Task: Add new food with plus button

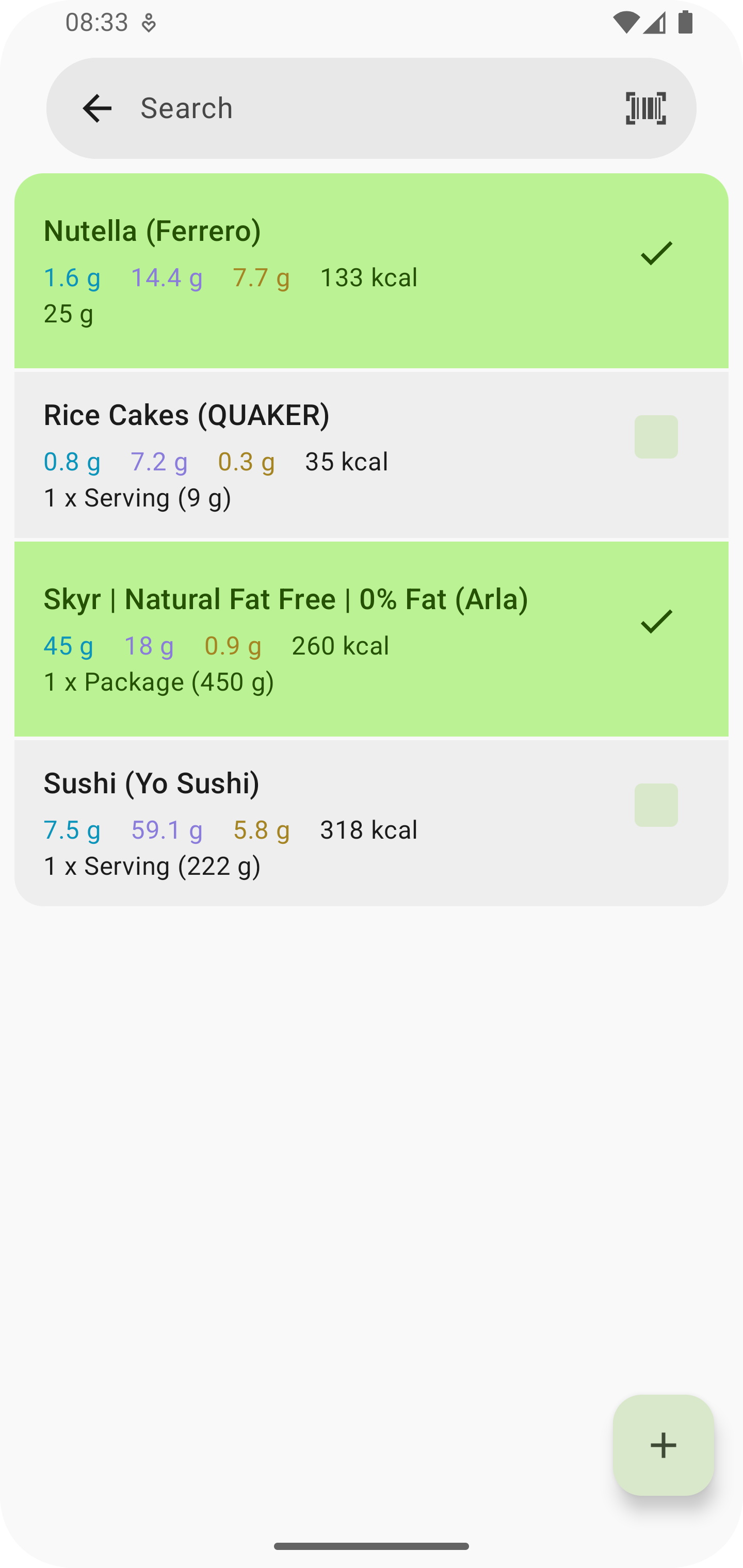Action: coord(663,1445)
